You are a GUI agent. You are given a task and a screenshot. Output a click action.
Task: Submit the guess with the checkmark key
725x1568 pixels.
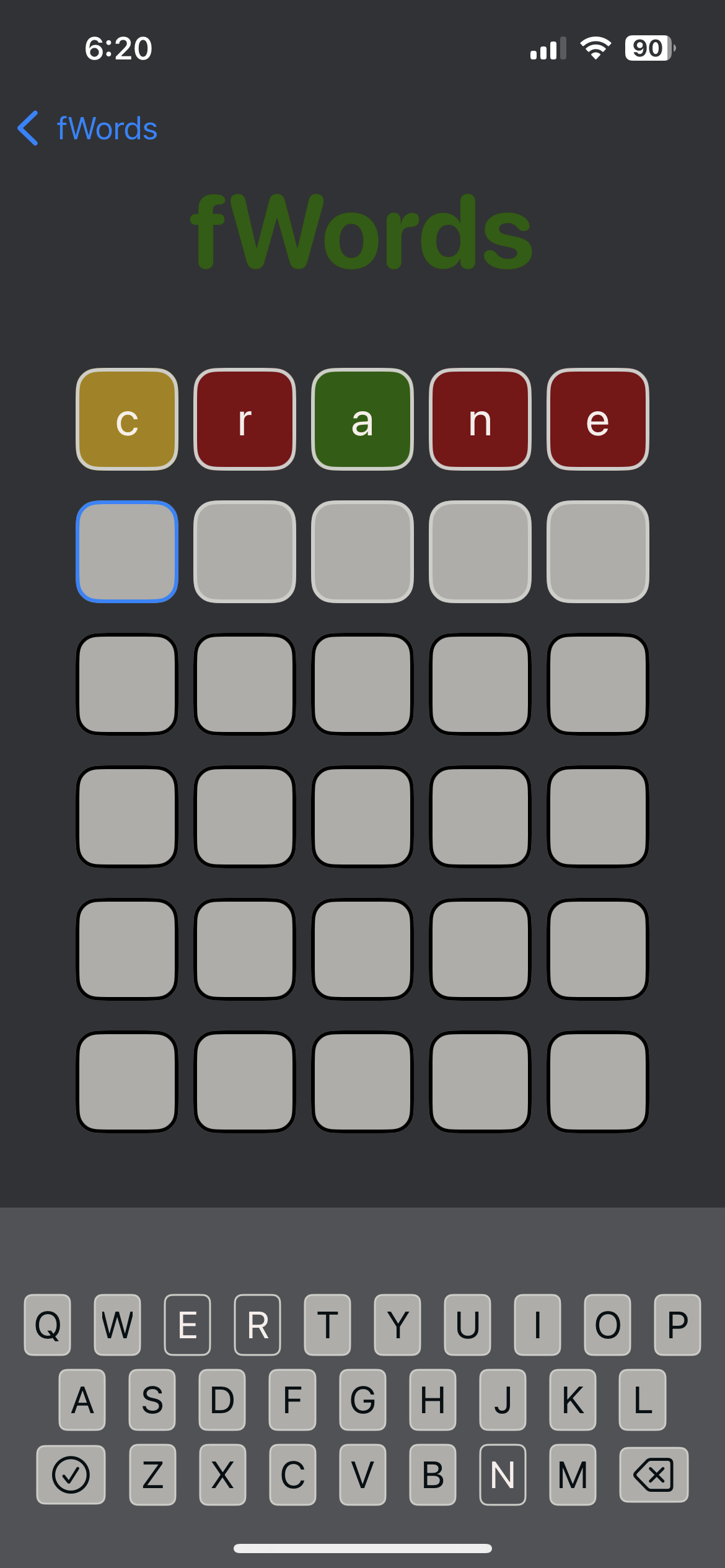coord(71,1474)
